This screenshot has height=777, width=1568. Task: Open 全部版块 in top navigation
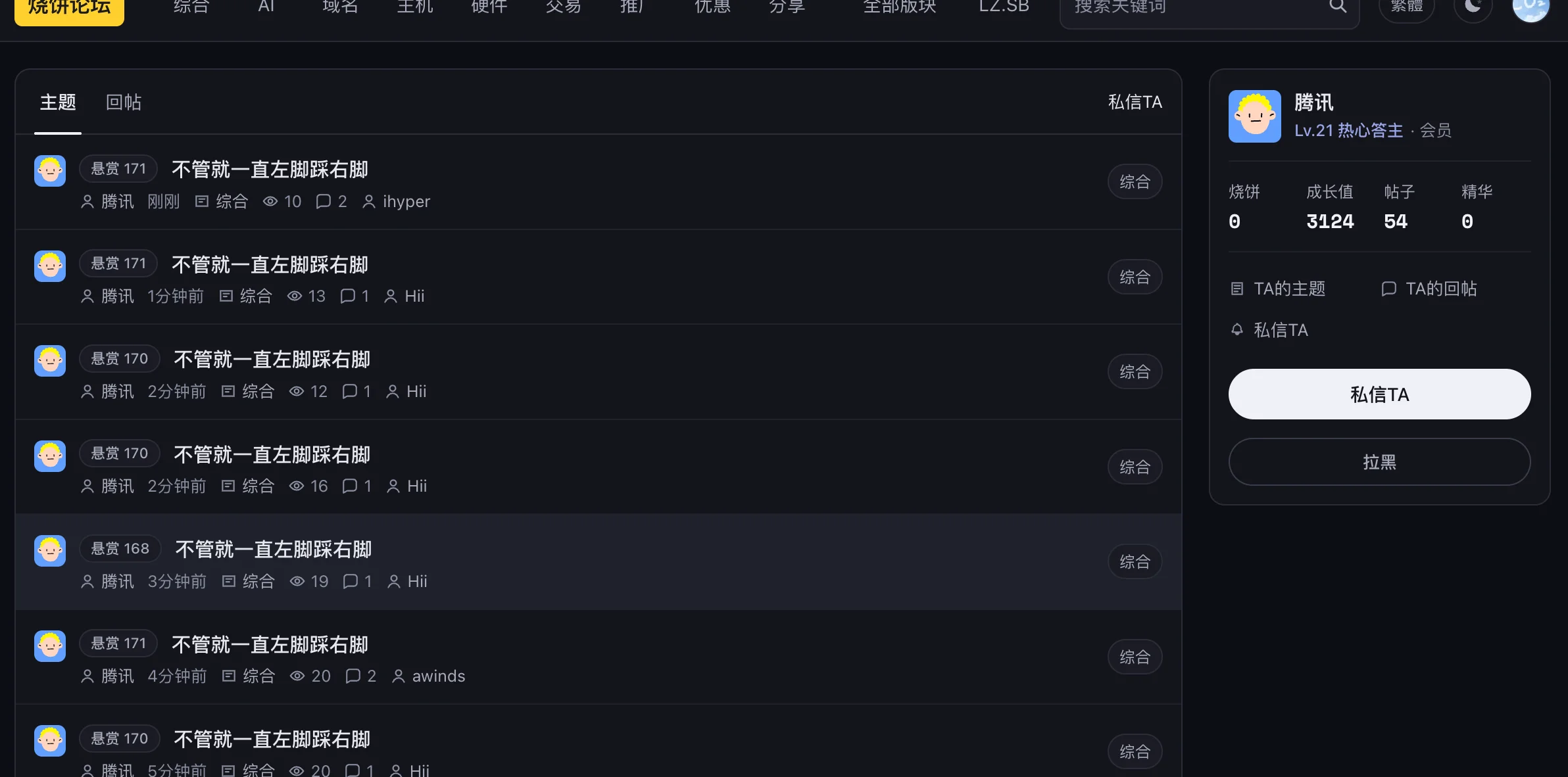(899, 7)
